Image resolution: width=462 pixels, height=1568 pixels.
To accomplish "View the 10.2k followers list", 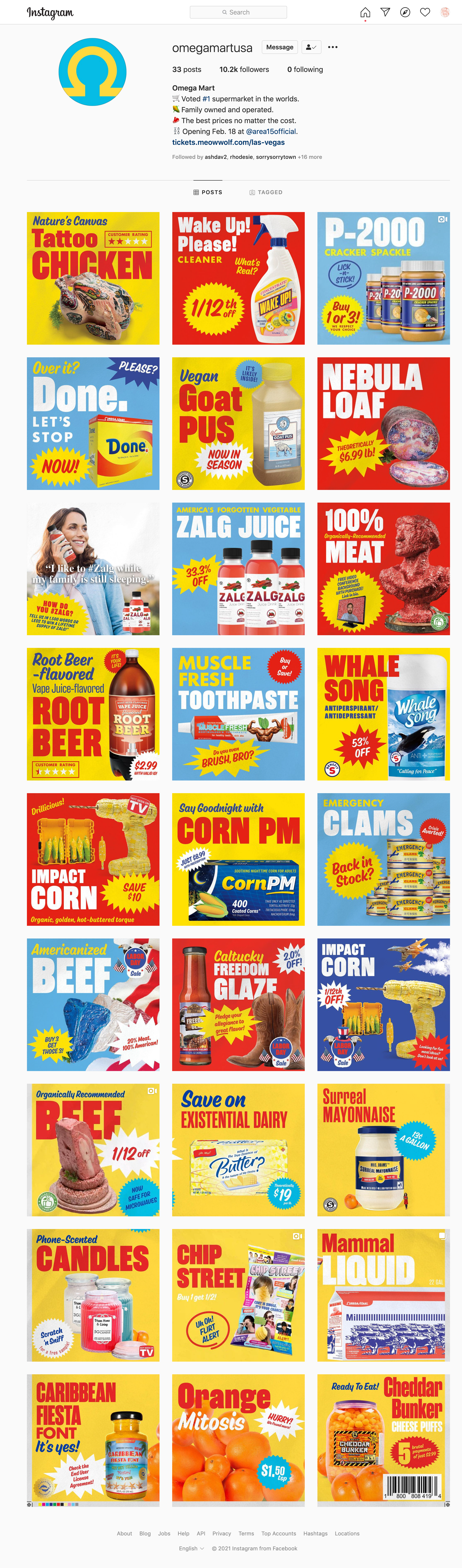I will [244, 69].
